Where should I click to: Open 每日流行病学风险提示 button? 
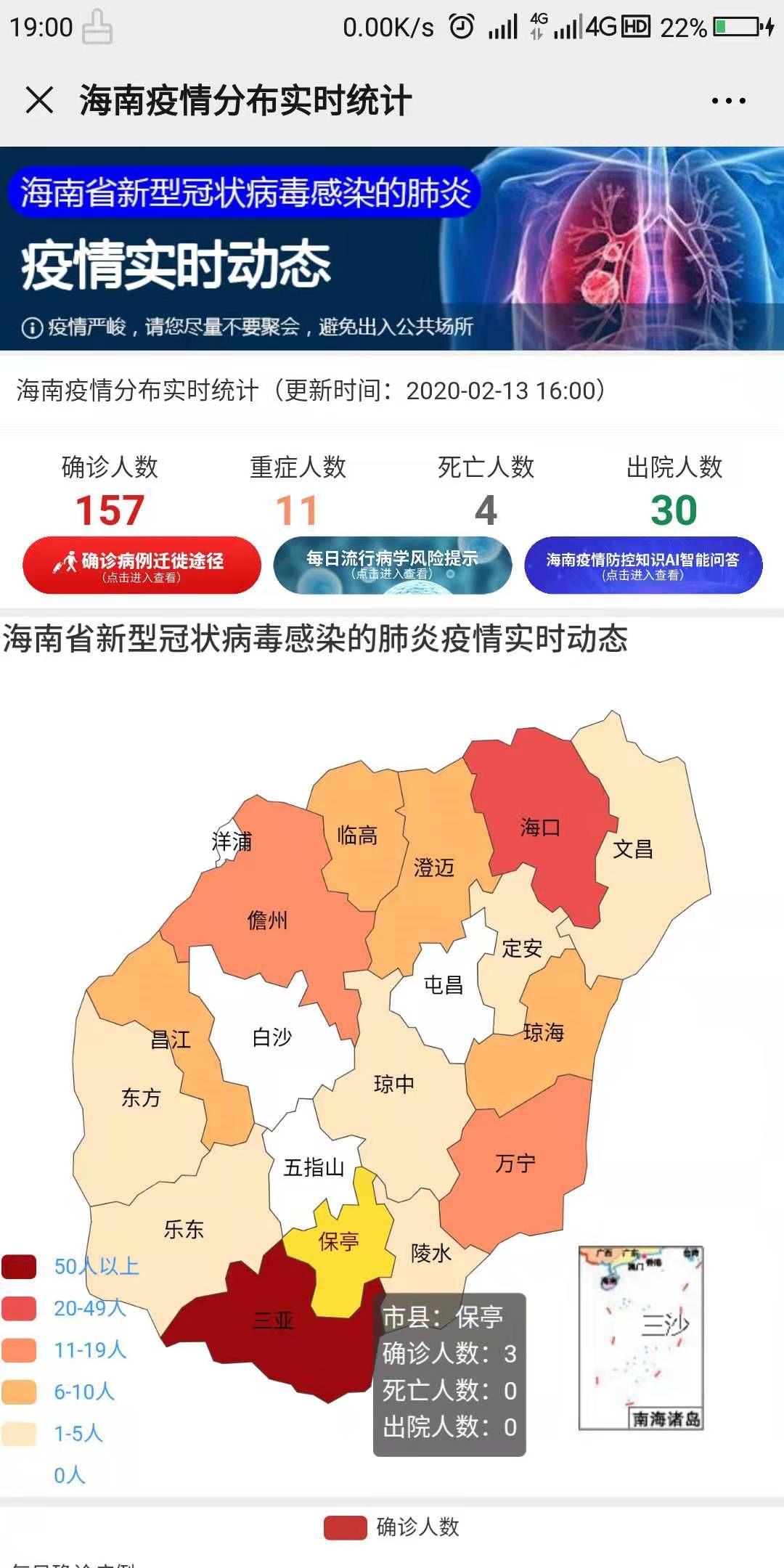point(392,565)
